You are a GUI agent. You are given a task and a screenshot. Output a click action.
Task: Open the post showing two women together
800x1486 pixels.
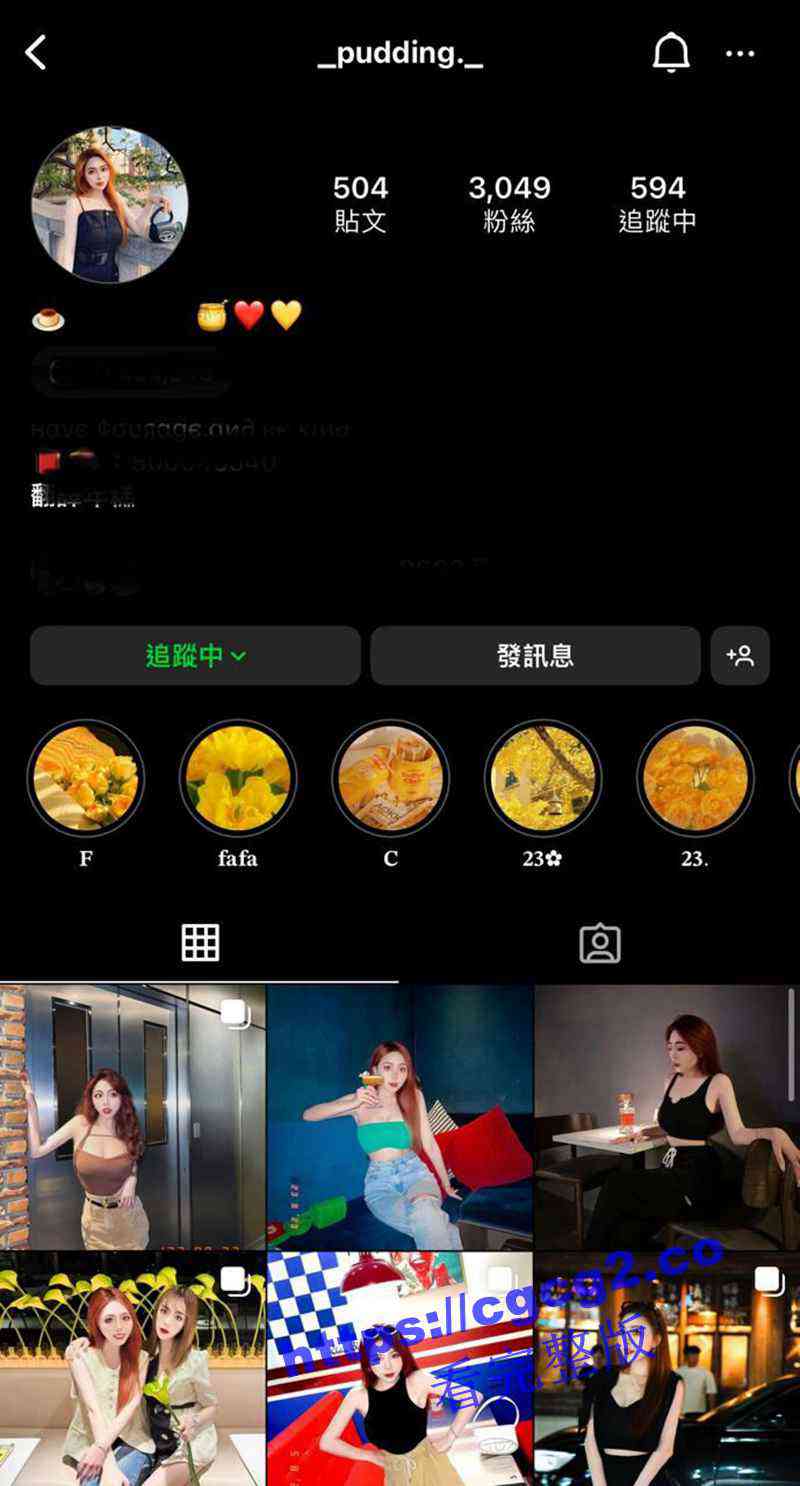click(132, 1370)
